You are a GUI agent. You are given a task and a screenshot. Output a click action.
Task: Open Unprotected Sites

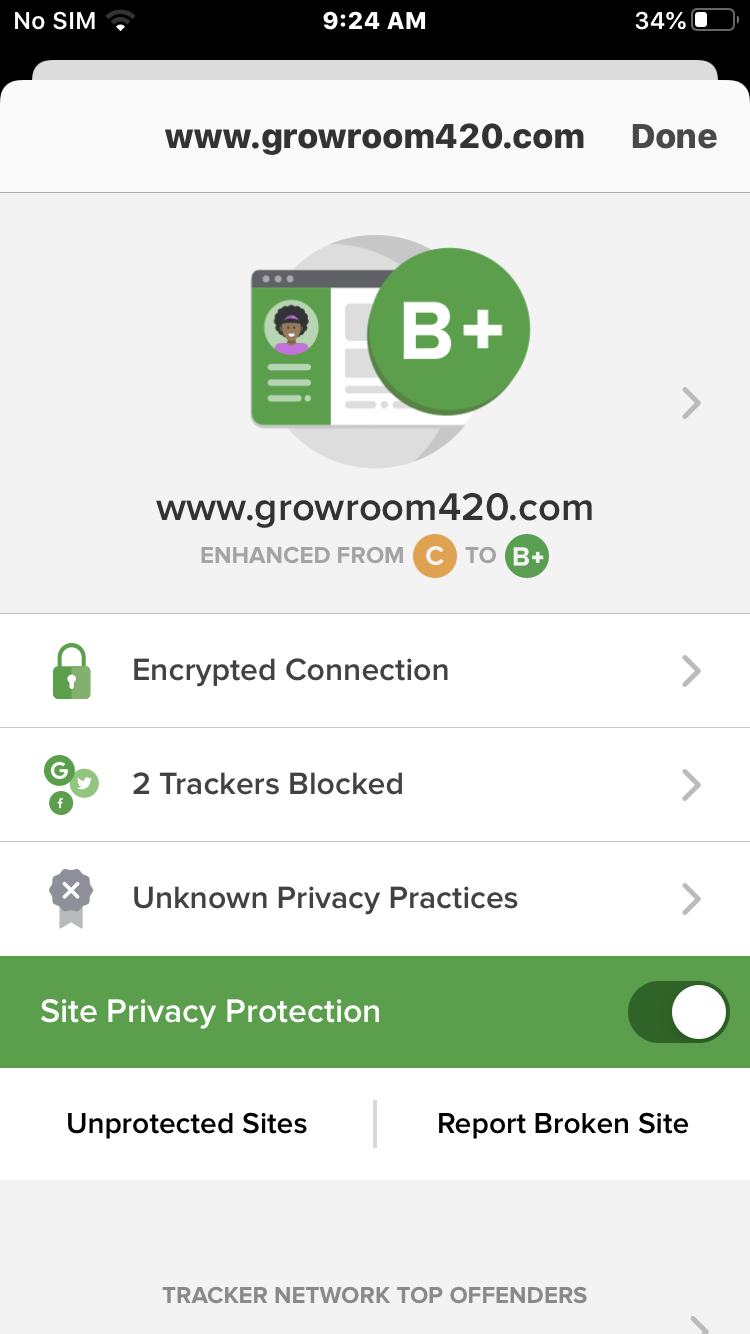click(187, 1124)
